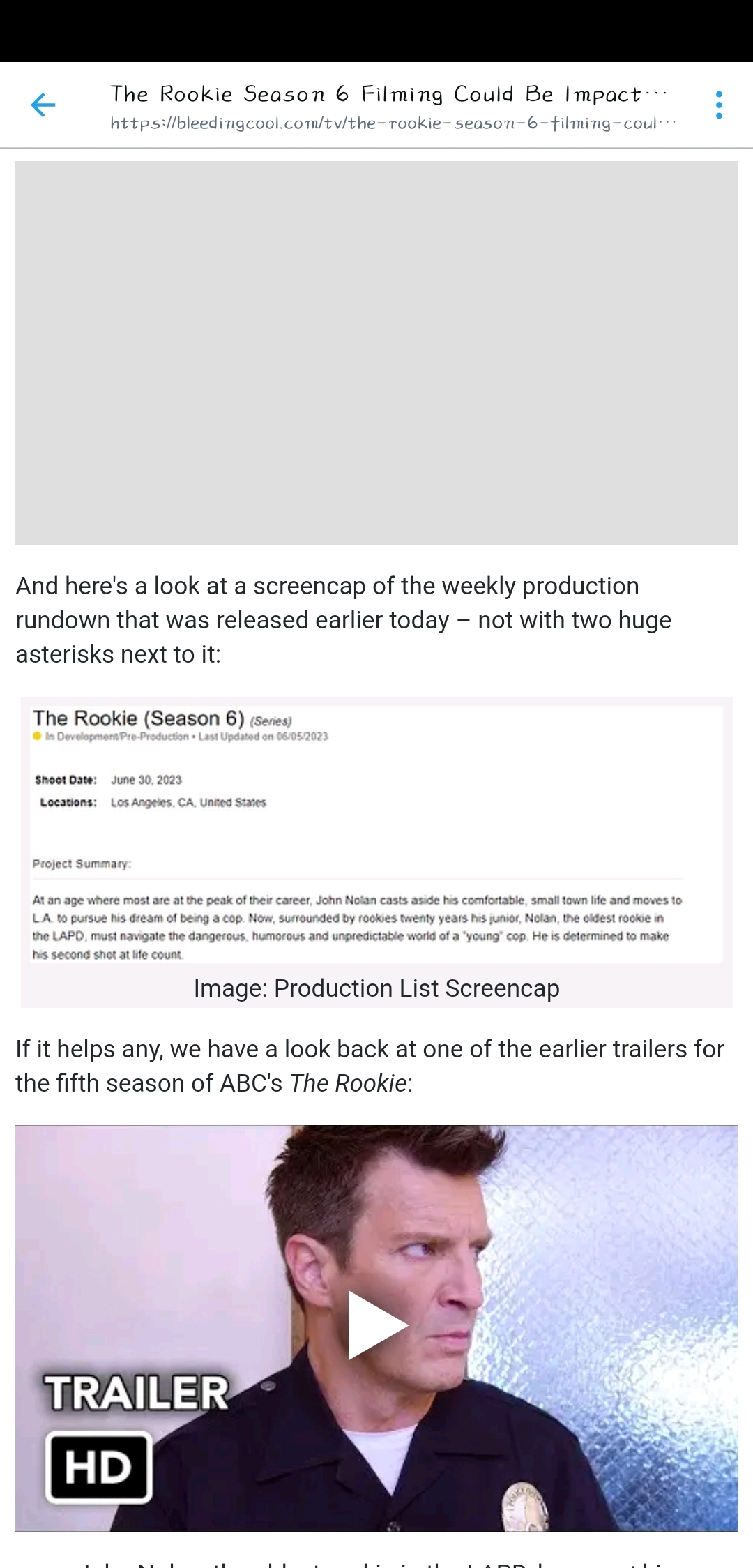The image size is (753, 1568).
Task: Play The Rookie season 5 trailer video
Action: pos(377,1325)
